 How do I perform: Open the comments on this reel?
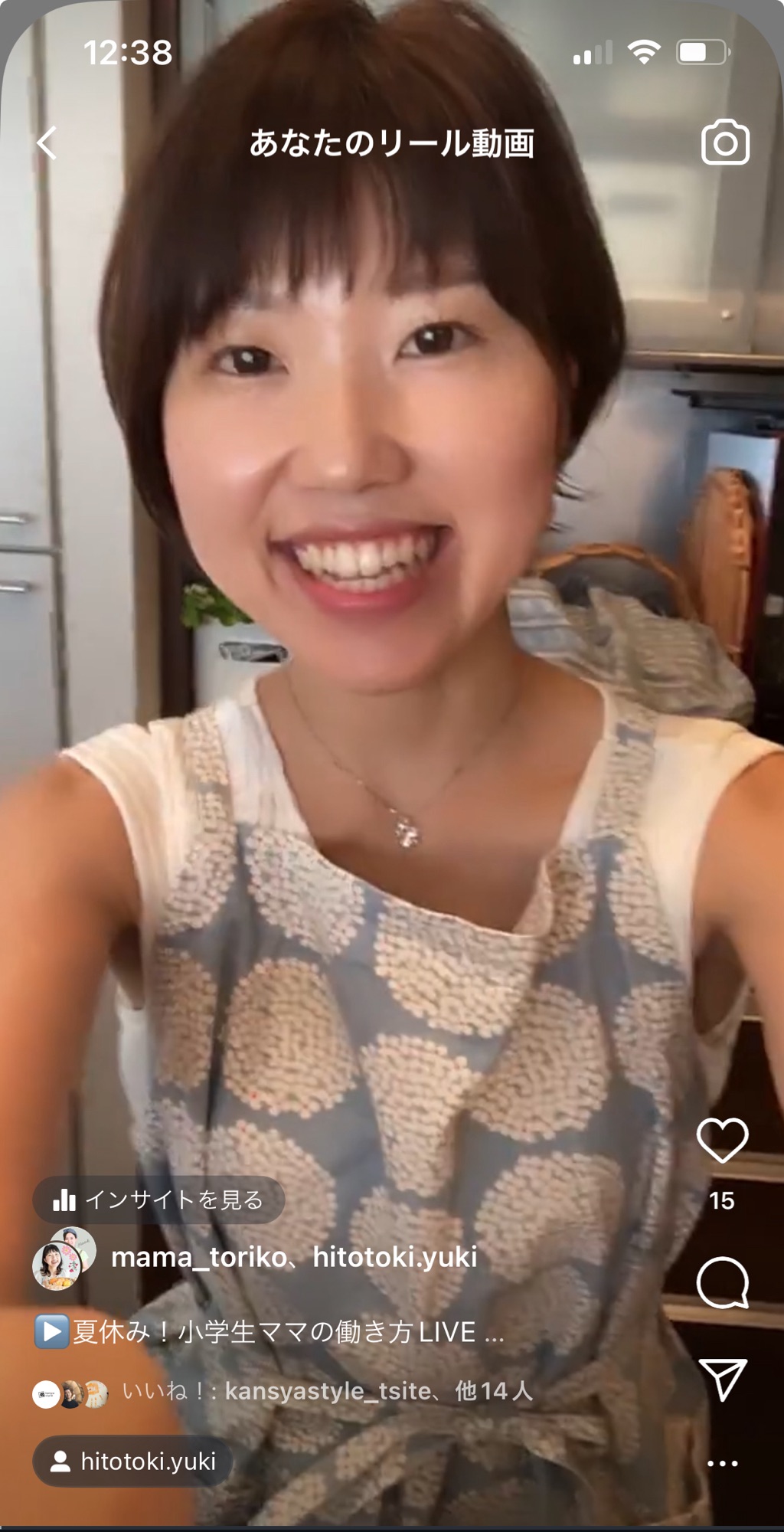click(722, 1282)
